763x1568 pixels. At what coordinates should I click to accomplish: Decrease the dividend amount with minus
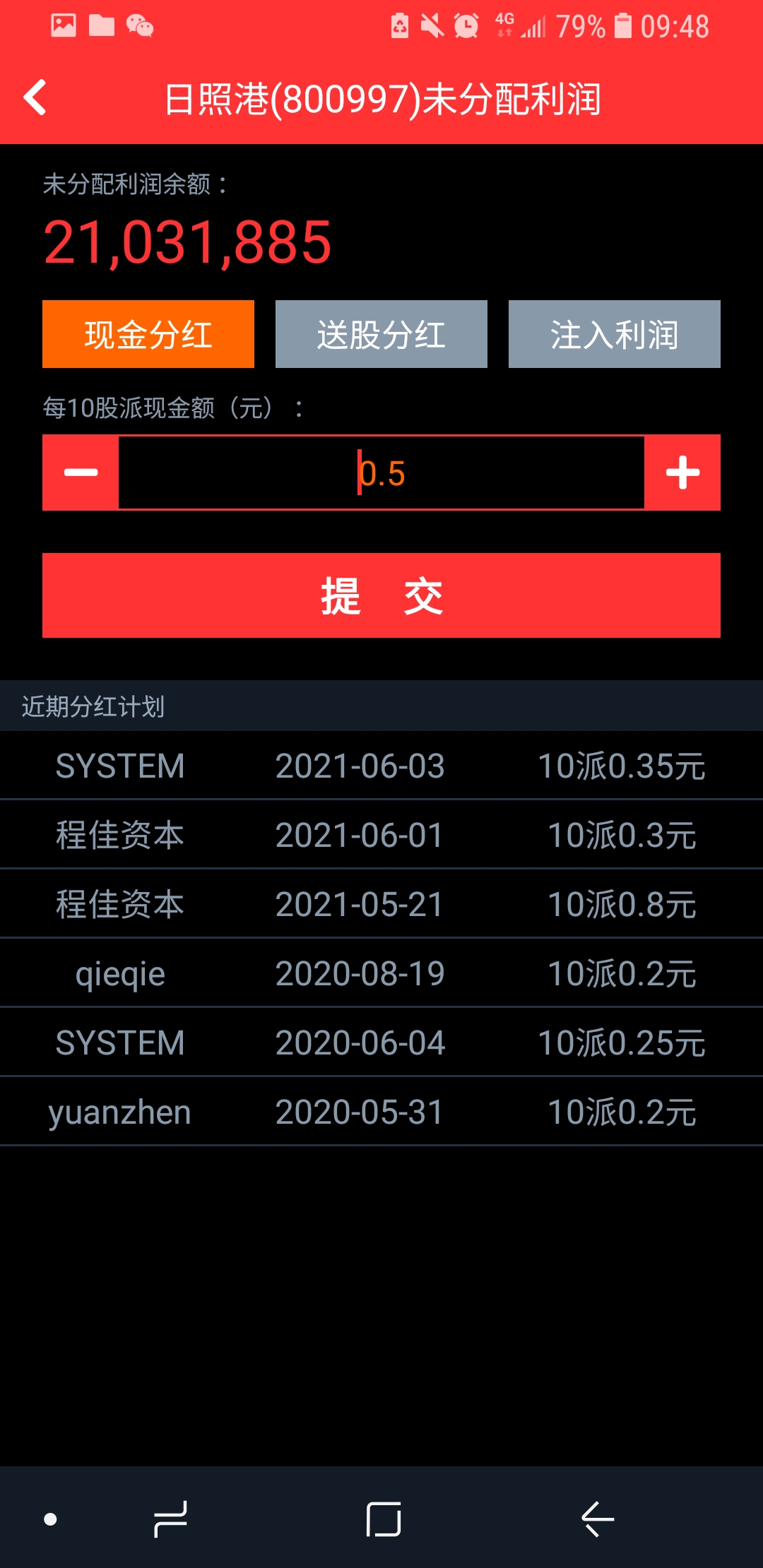pos(81,473)
